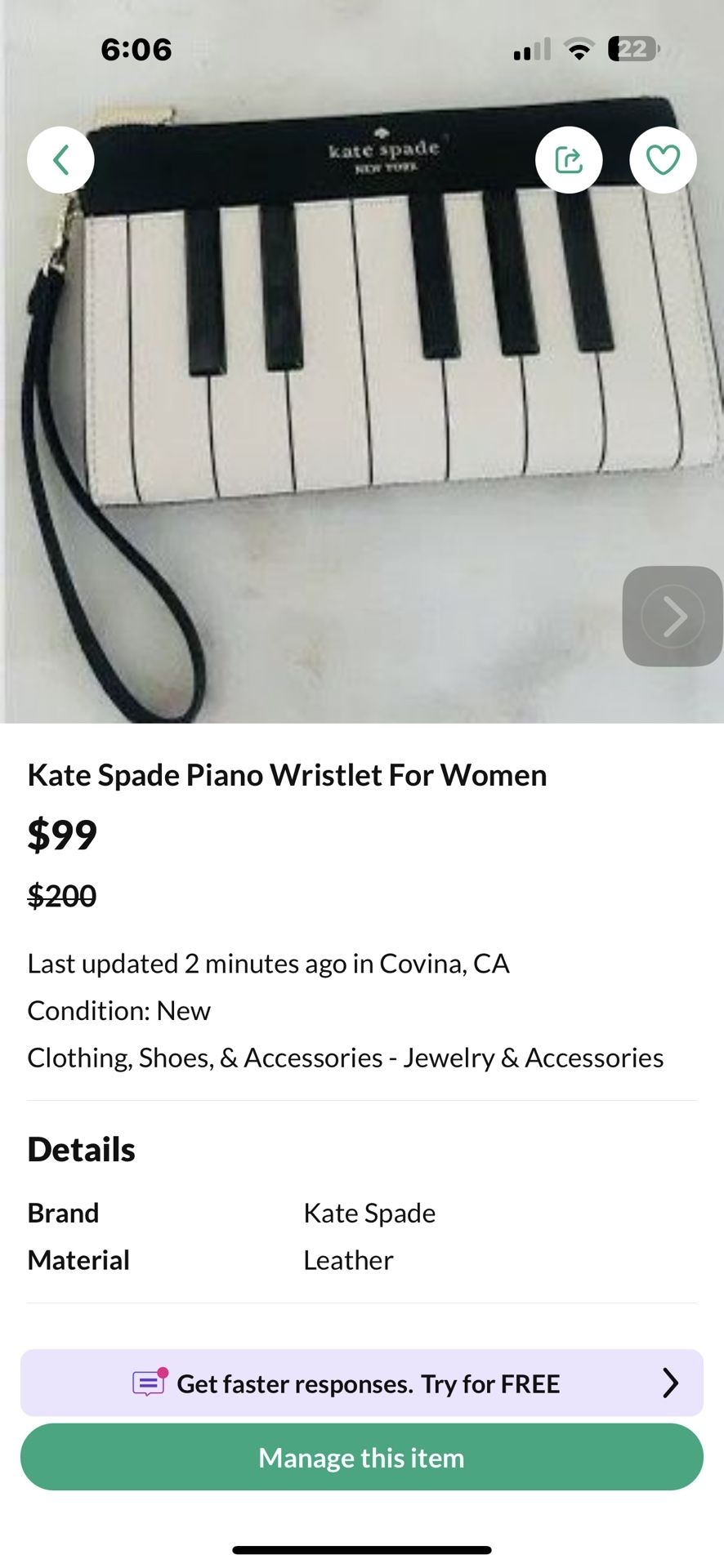Share this Kate Spade listing
Screen dimensions: 724x1568
click(569, 160)
